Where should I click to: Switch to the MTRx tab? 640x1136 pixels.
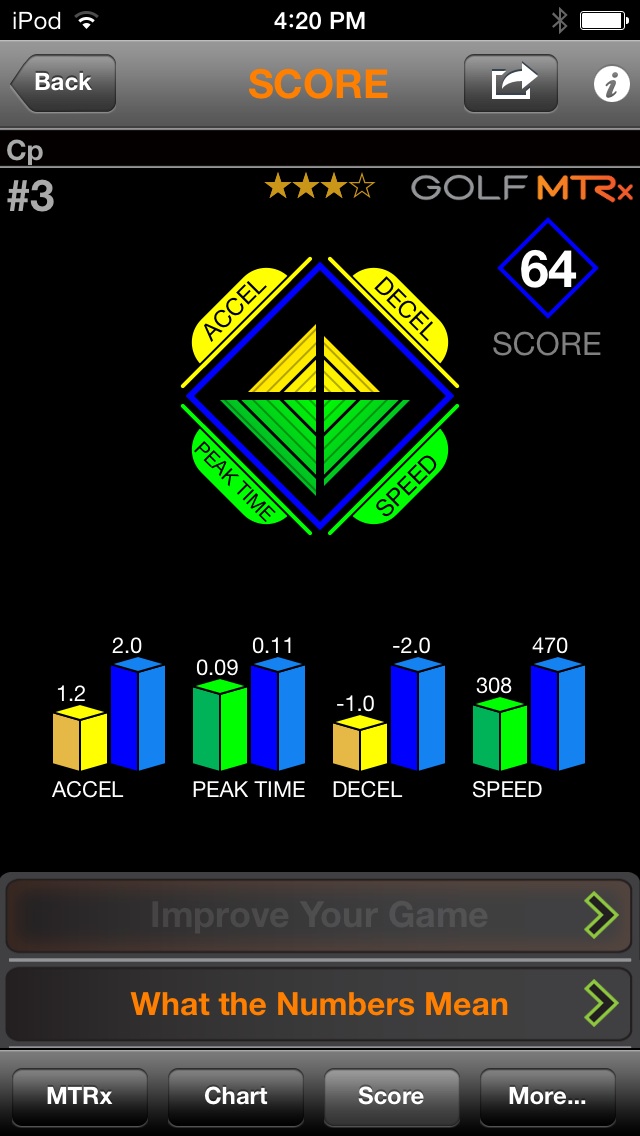[79, 1096]
